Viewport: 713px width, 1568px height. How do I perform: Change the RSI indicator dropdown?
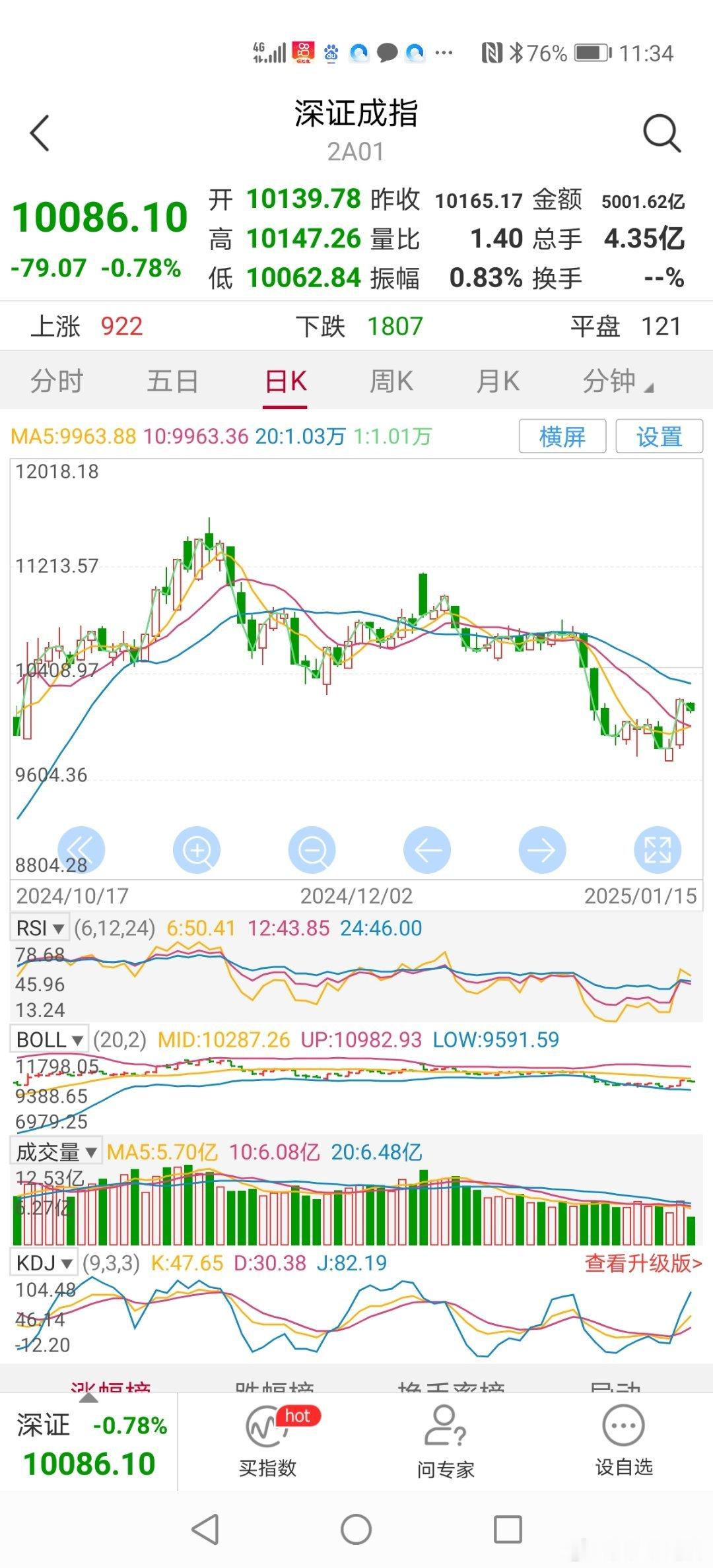click(x=40, y=928)
